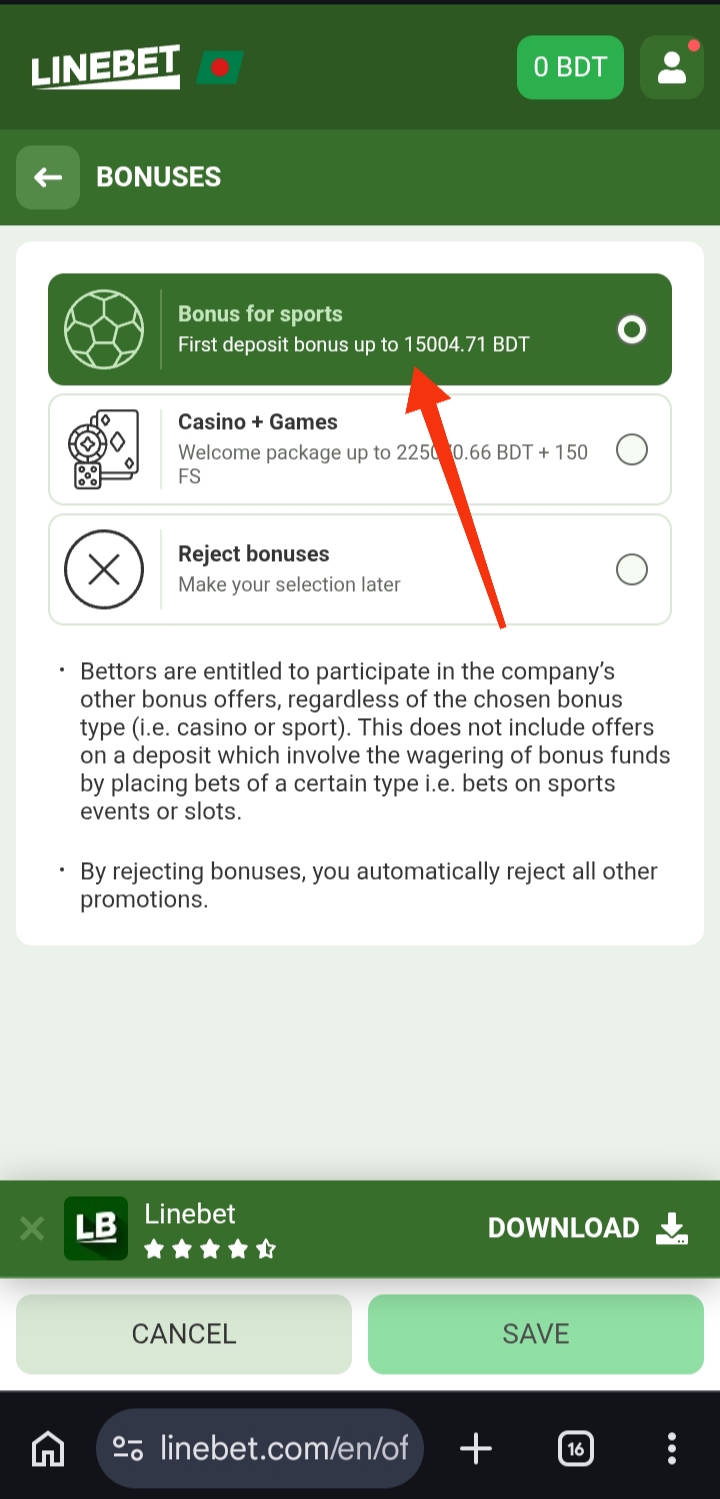
Task: Go back from the Bonuses page
Action: click(x=48, y=178)
